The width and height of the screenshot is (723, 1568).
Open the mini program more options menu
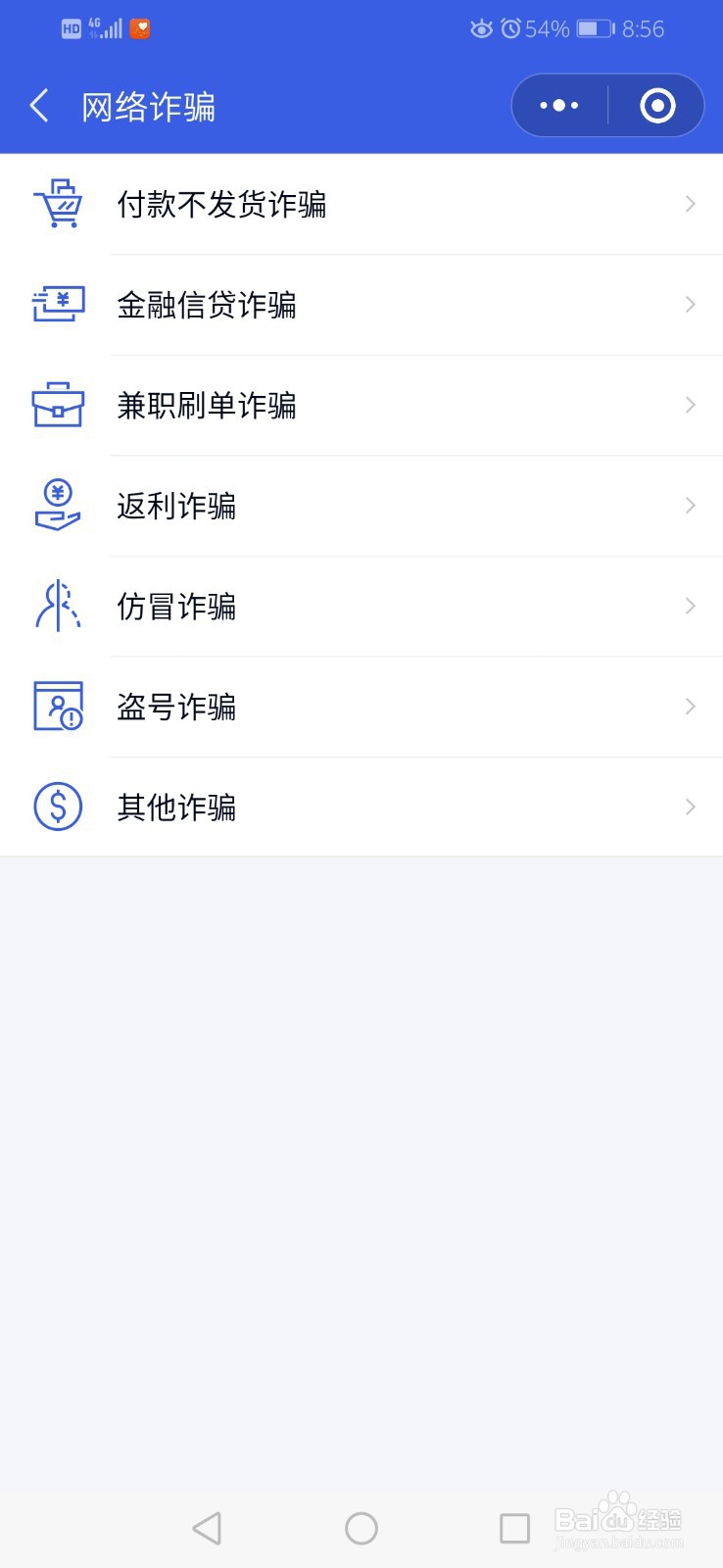pos(559,106)
